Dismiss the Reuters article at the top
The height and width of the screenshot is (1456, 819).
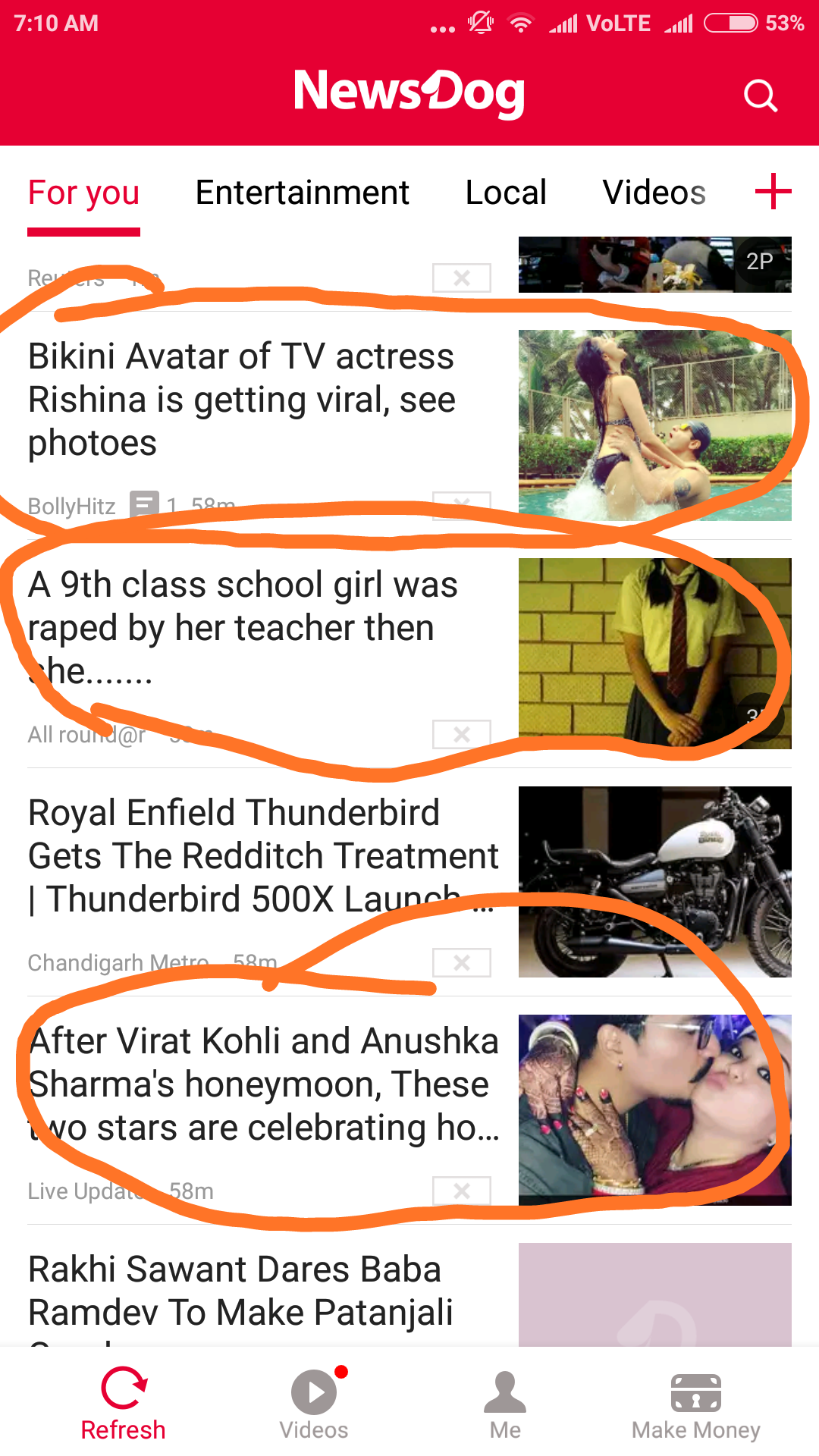point(461,278)
